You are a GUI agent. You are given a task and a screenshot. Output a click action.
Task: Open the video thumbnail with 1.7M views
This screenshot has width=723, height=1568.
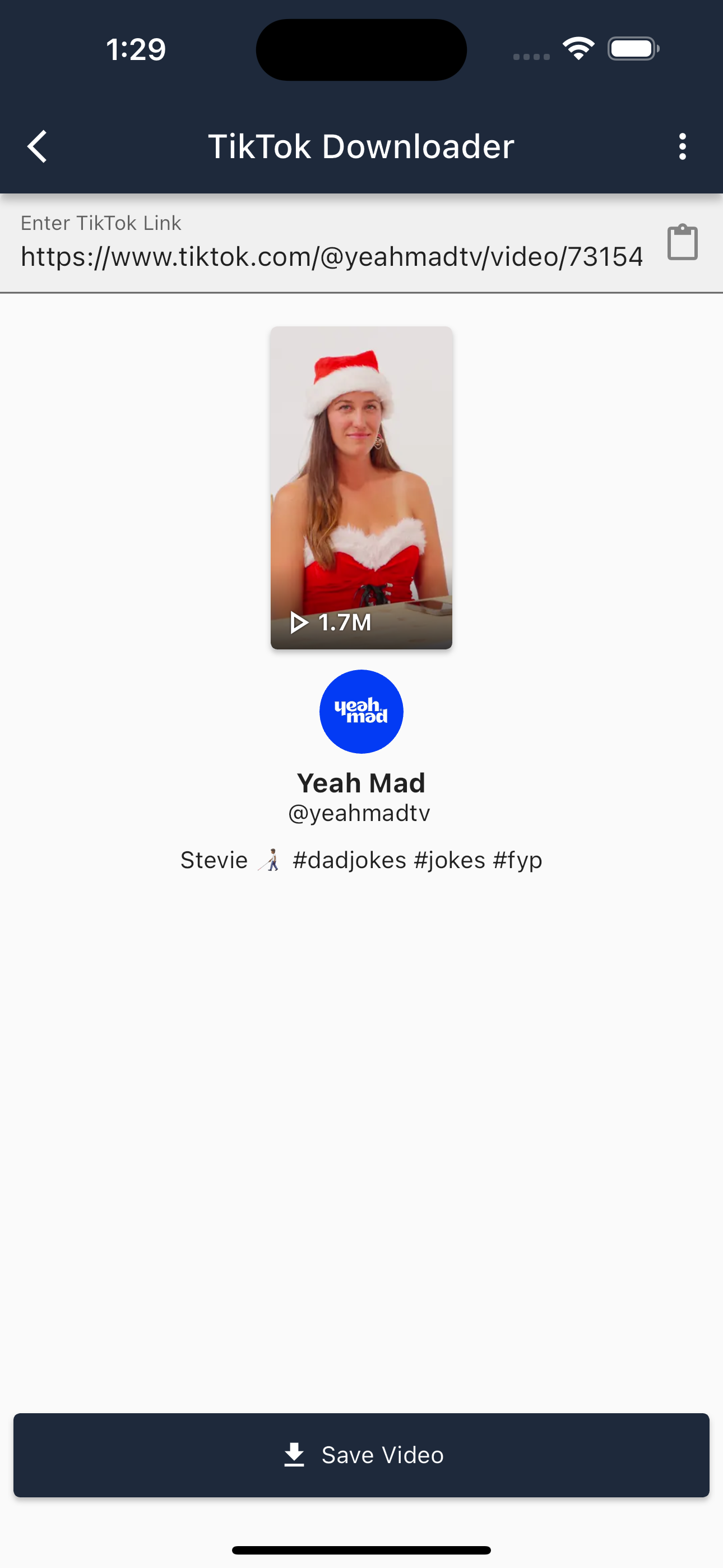click(x=361, y=487)
